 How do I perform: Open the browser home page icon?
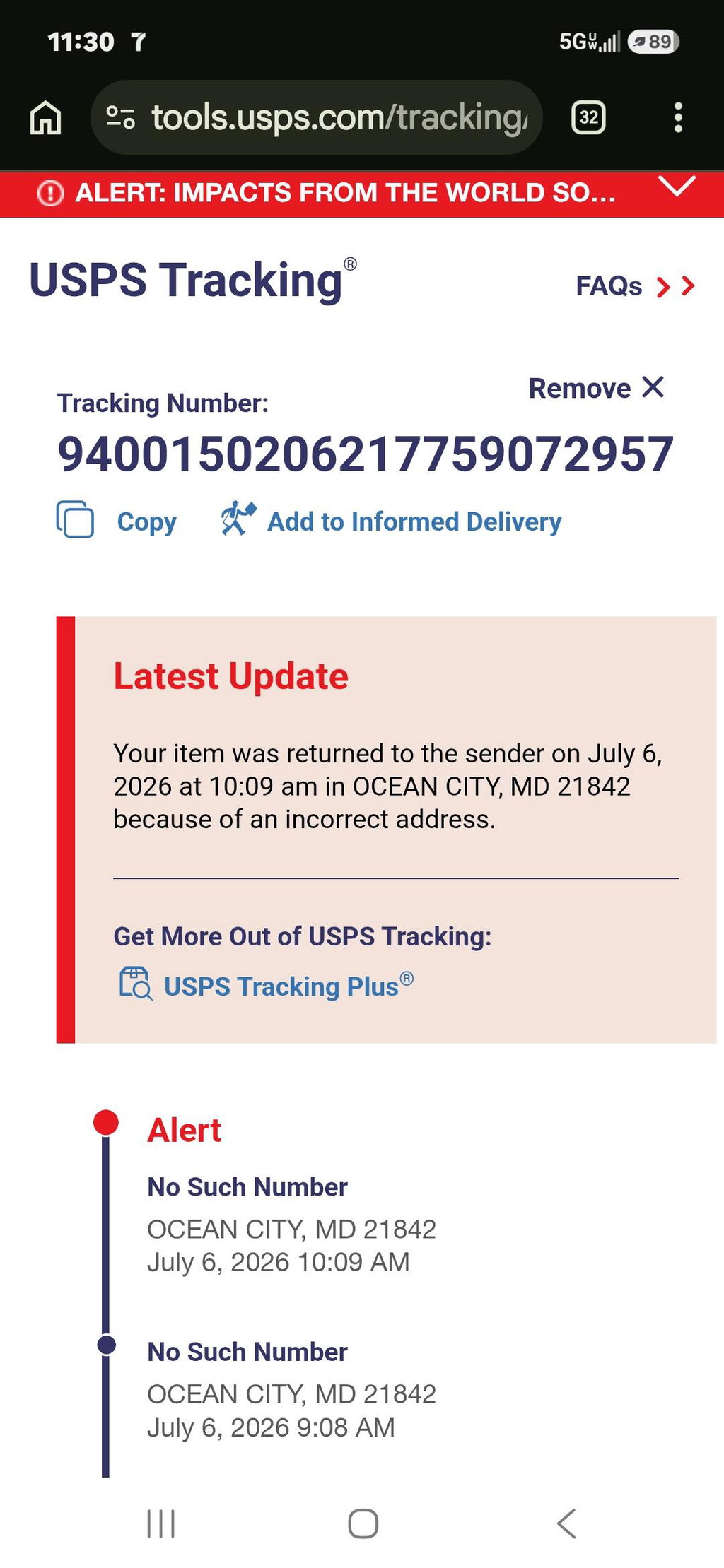(46, 117)
